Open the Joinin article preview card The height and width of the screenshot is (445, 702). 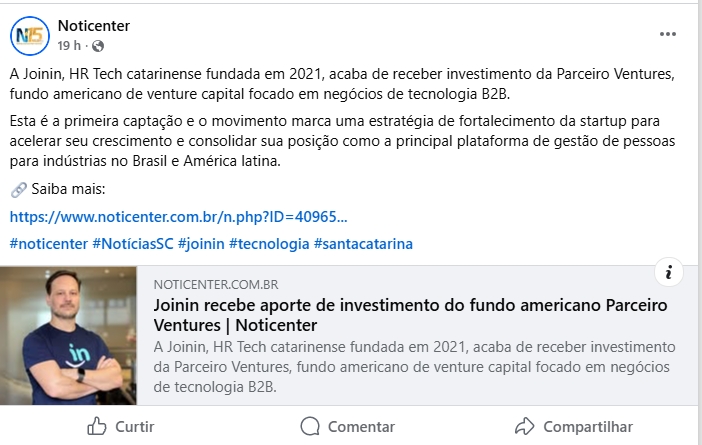[x=410, y=315]
